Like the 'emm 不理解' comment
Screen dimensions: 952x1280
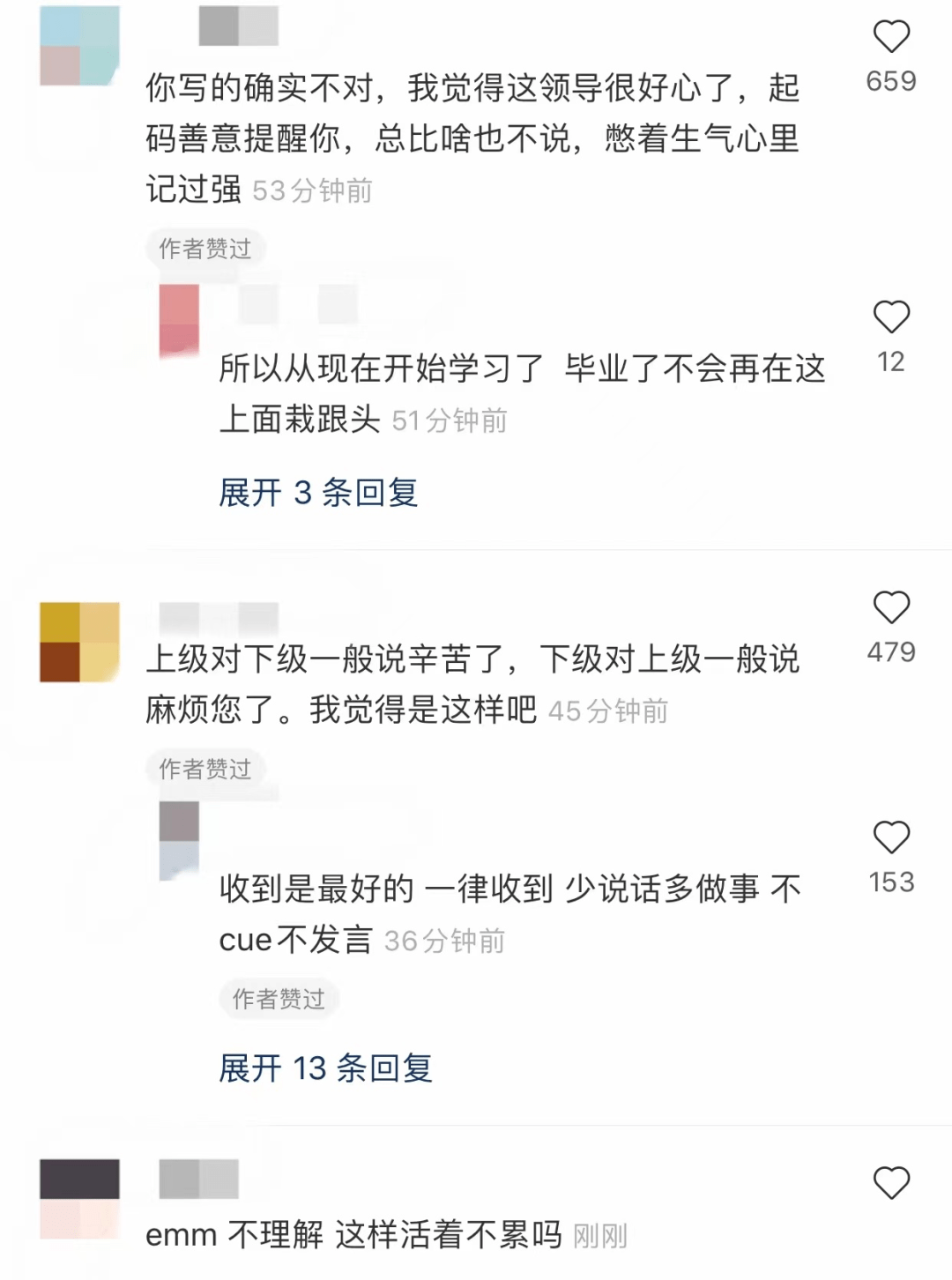click(890, 1183)
